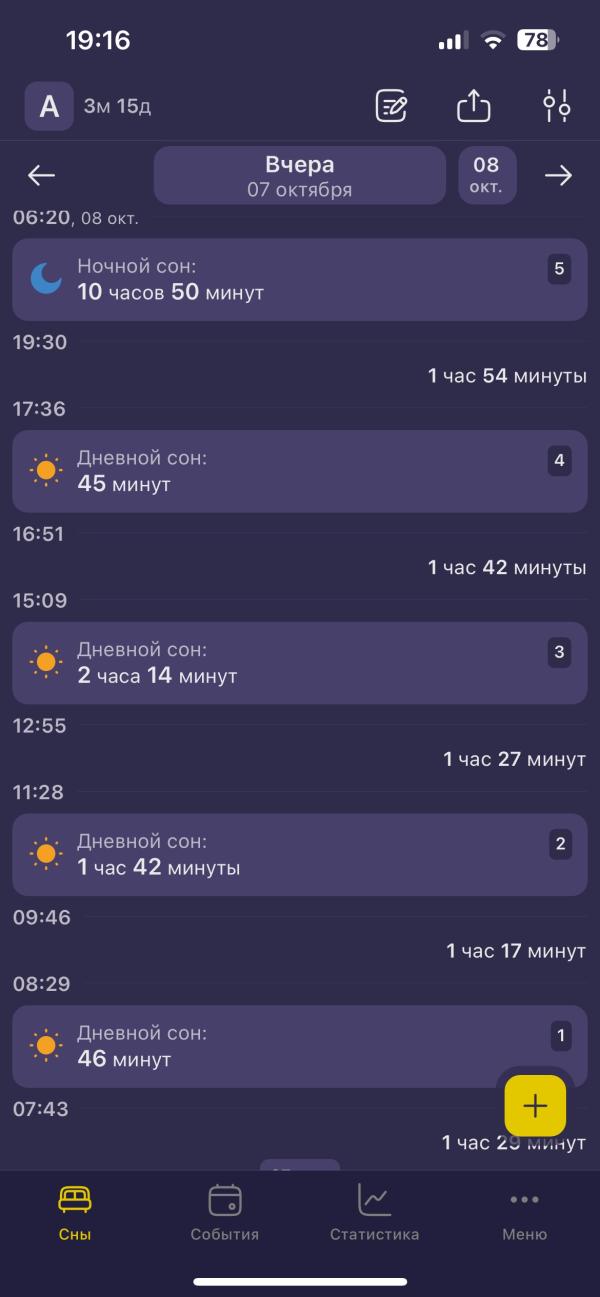Open the baby profile avatar A
The height and width of the screenshot is (1297, 600).
49,106
